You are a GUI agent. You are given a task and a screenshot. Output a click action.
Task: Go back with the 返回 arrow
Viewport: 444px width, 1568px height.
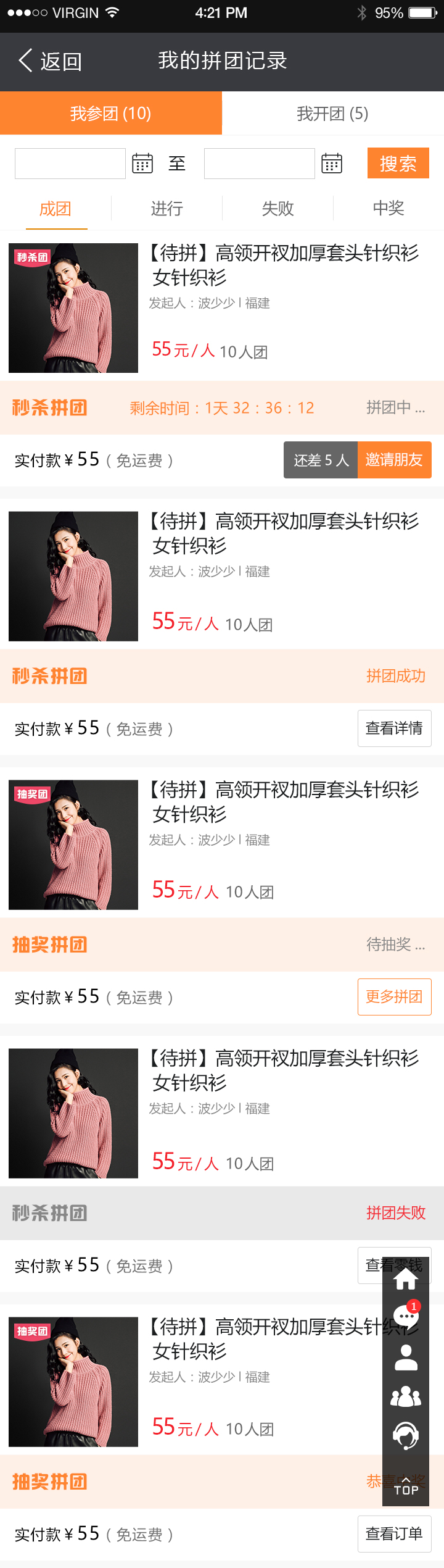click(49, 61)
